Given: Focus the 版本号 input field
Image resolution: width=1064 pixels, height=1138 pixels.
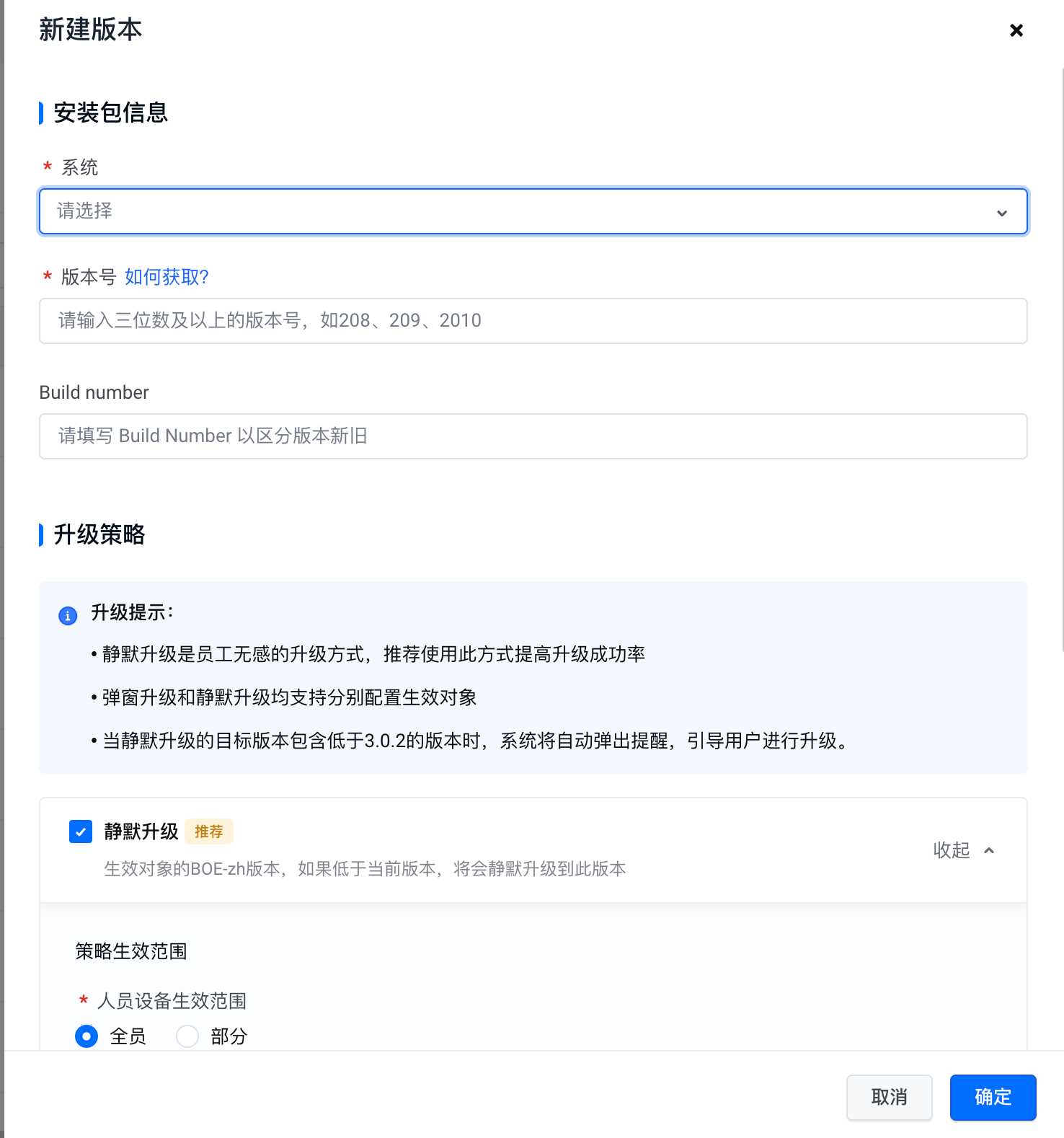Looking at the screenshot, I should [533, 321].
